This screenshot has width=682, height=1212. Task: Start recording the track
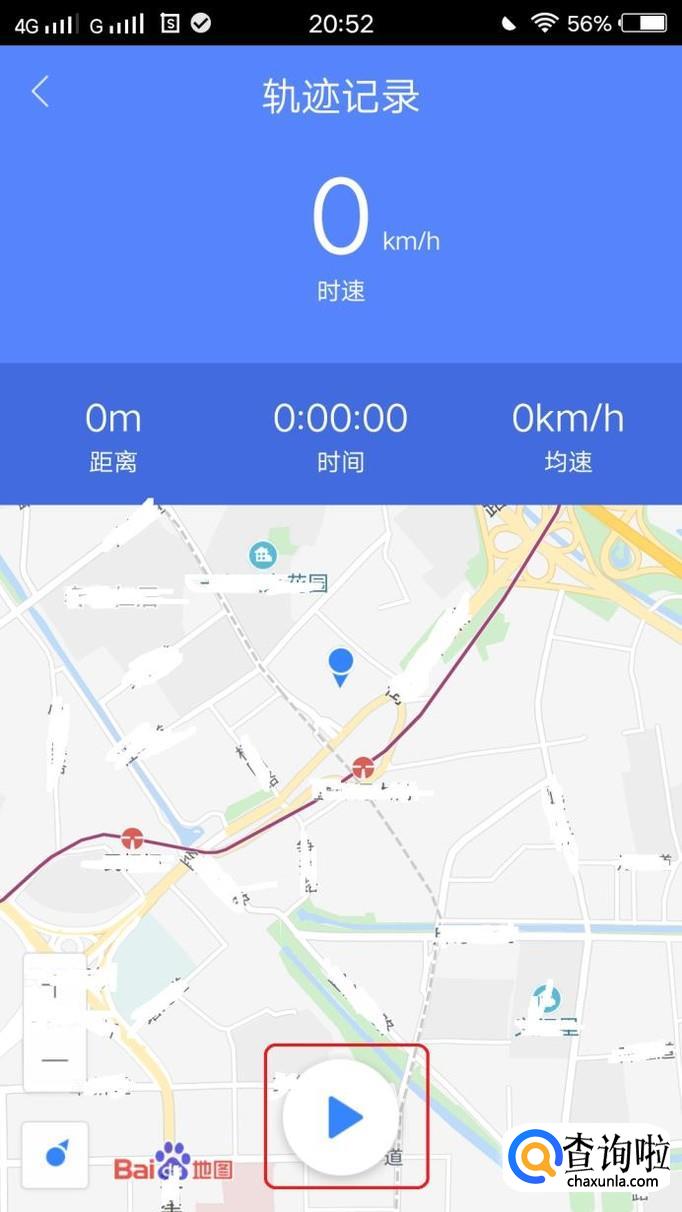[x=343, y=1116]
